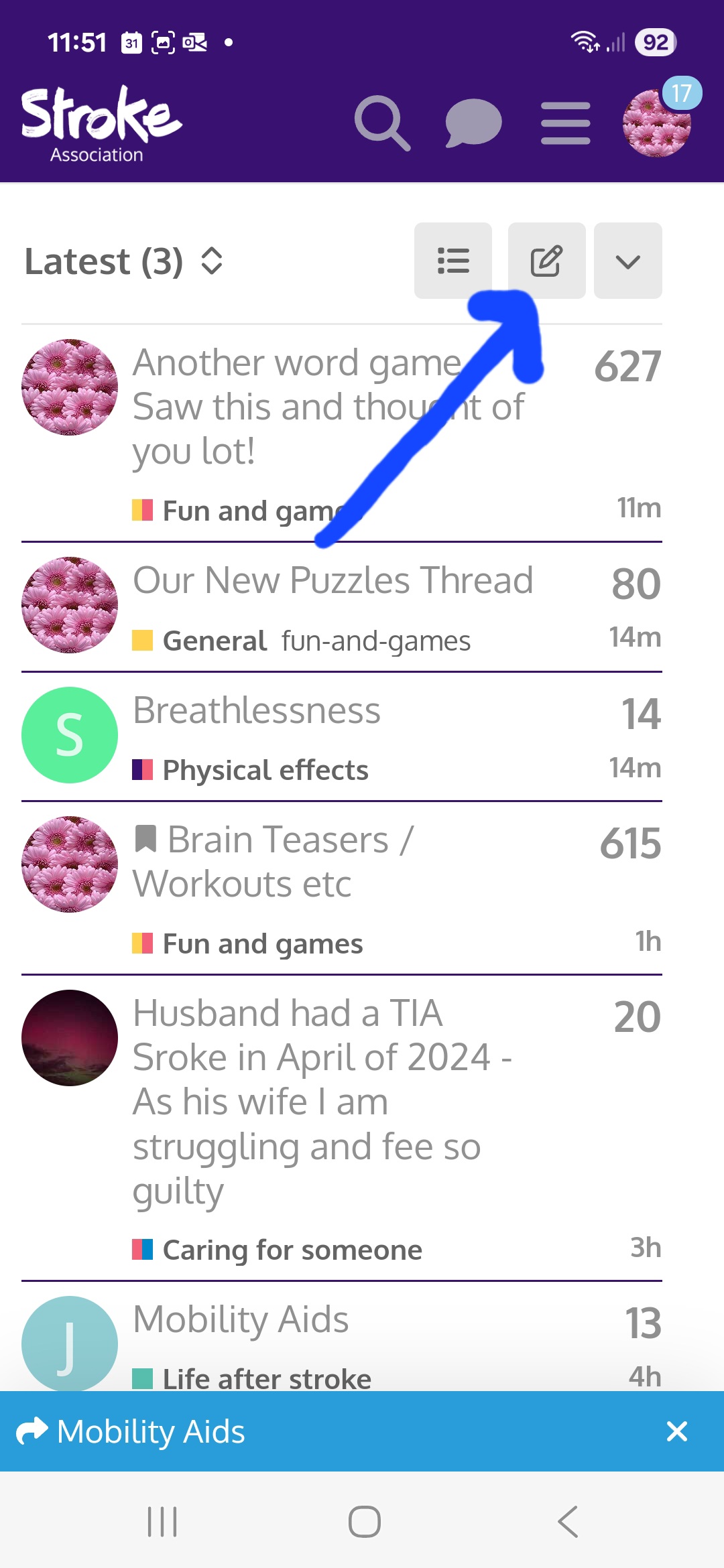The height and width of the screenshot is (1568, 724).
Task: Create a new topic with the pencil button
Action: click(x=546, y=261)
